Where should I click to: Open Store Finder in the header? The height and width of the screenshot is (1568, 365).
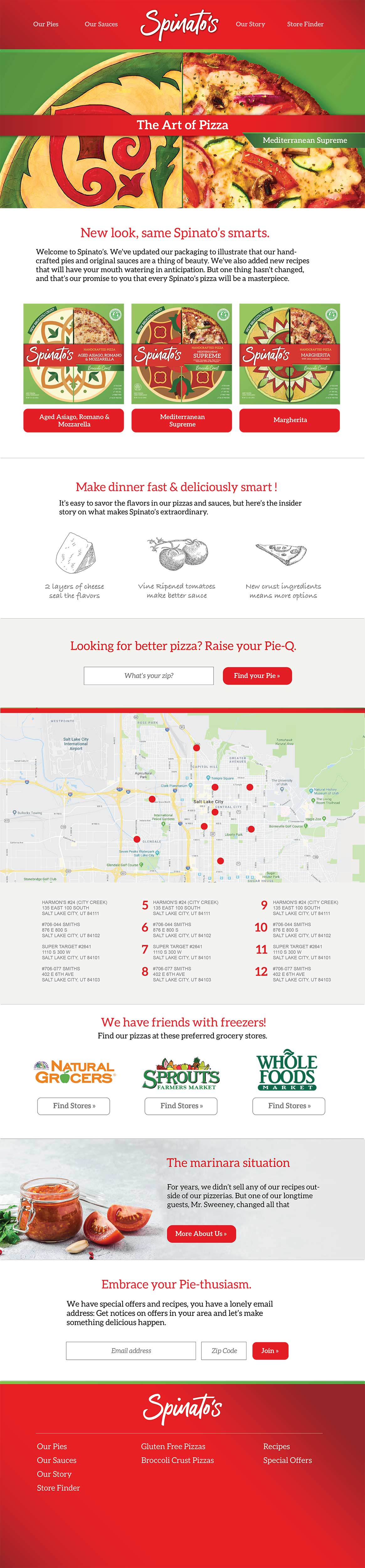(305, 24)
